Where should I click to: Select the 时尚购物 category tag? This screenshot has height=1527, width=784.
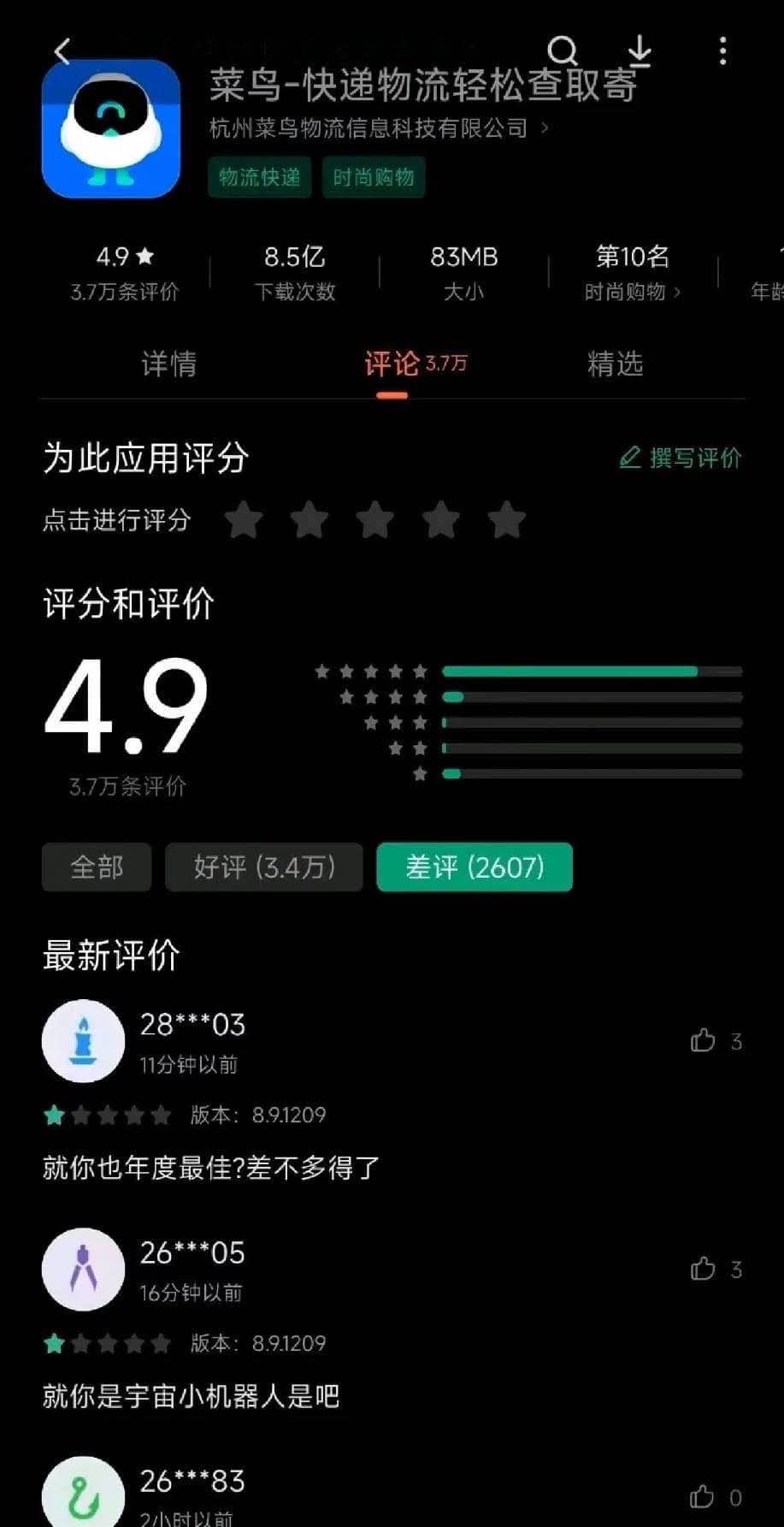click(374, 177)
